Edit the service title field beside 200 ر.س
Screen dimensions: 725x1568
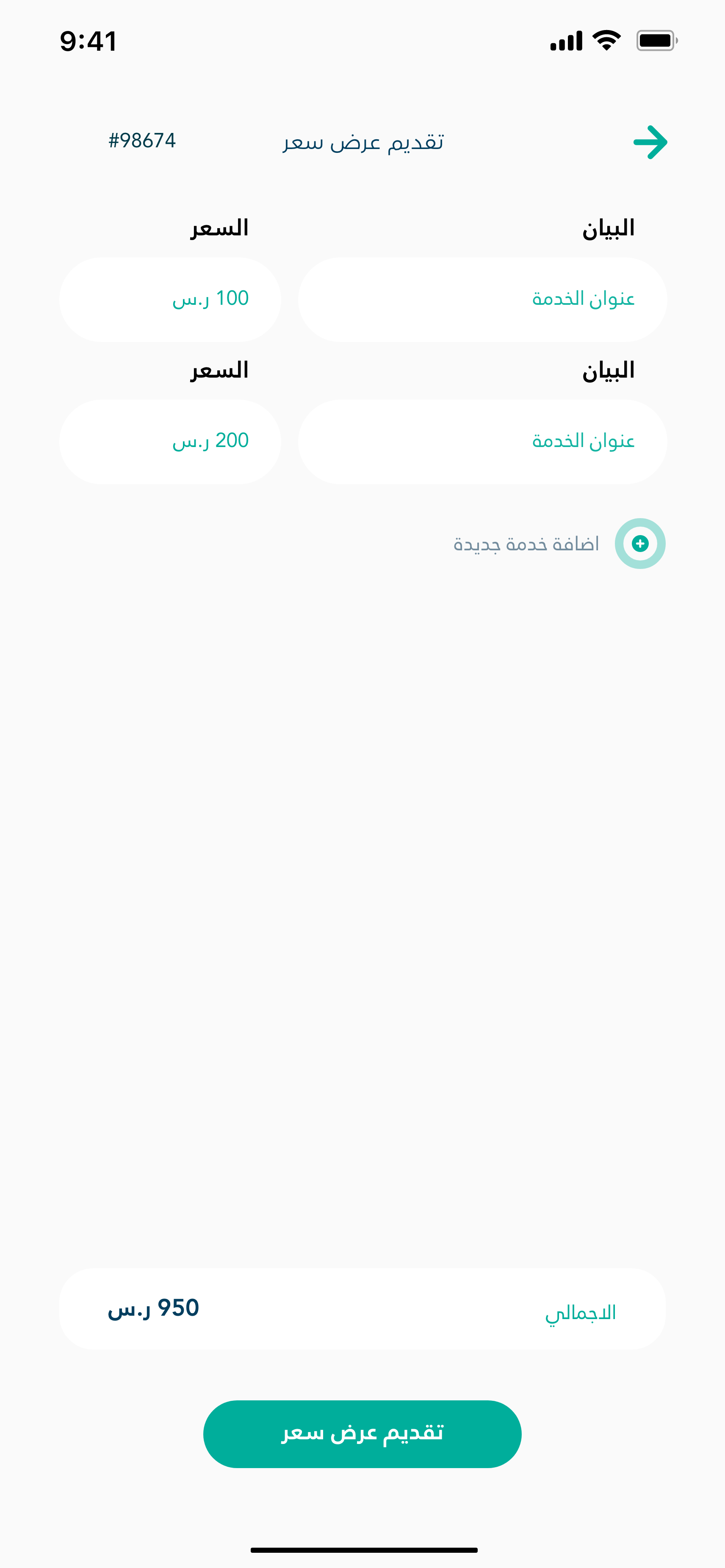click(x=482, y=442)
